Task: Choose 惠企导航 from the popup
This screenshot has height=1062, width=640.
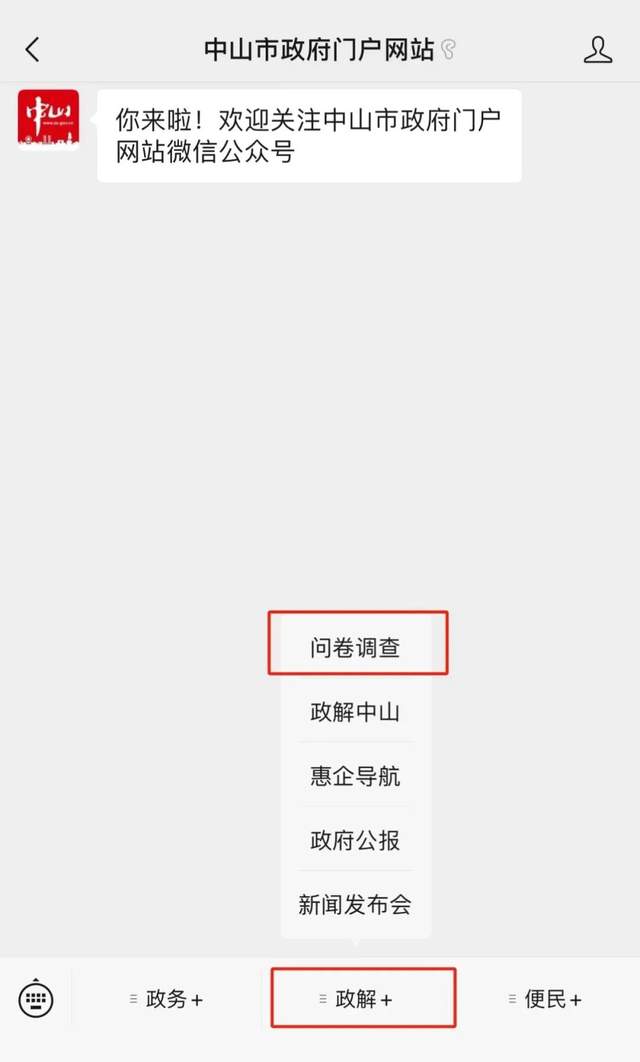Action: 356,776
